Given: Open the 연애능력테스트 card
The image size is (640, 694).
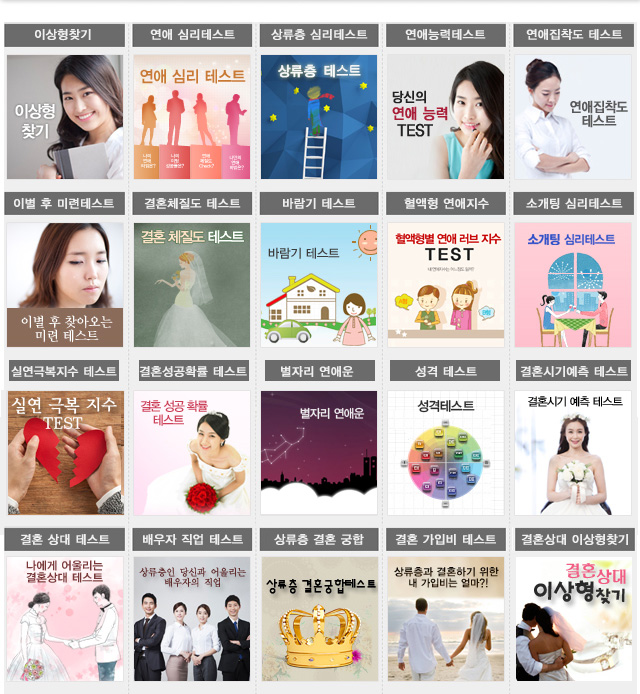Looking at the screenshot, I should pos(446,116).
